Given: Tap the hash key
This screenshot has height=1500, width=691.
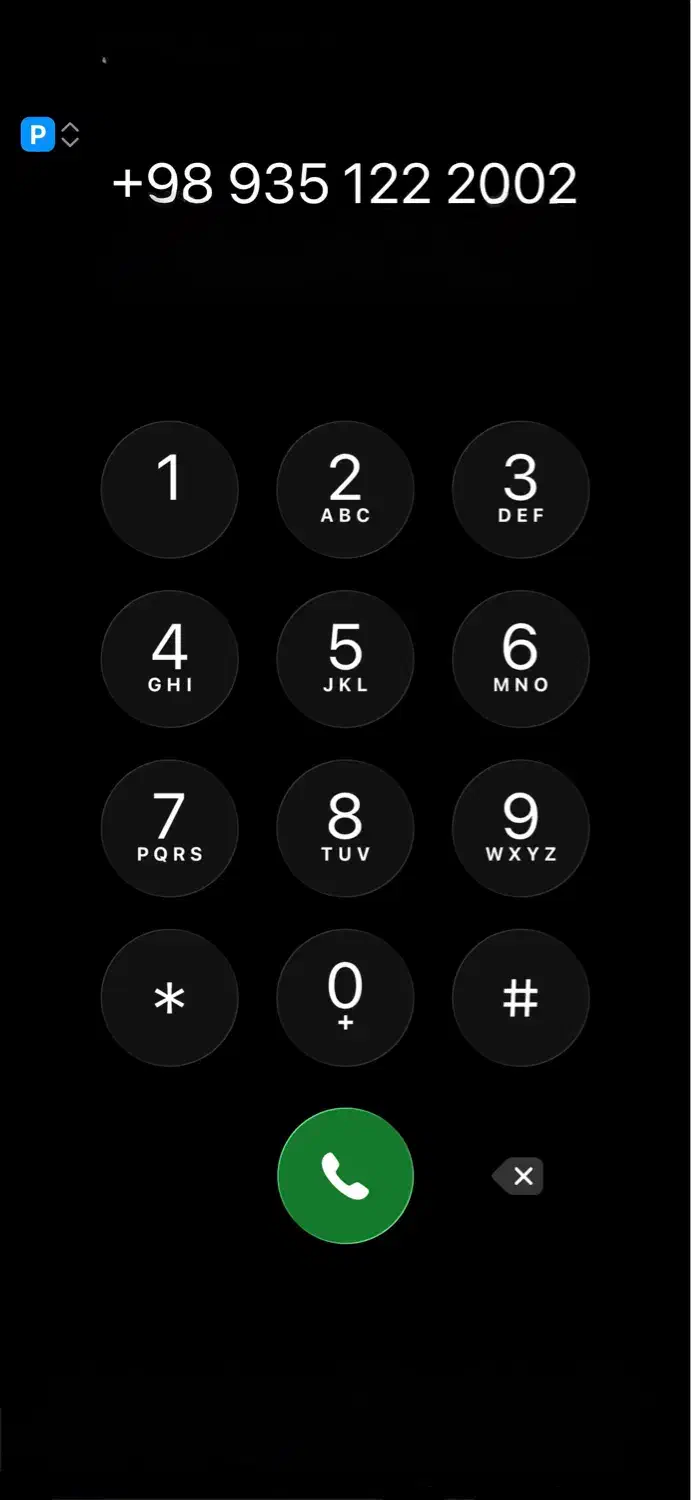Looking at the screenshot, I should point(520,997).
